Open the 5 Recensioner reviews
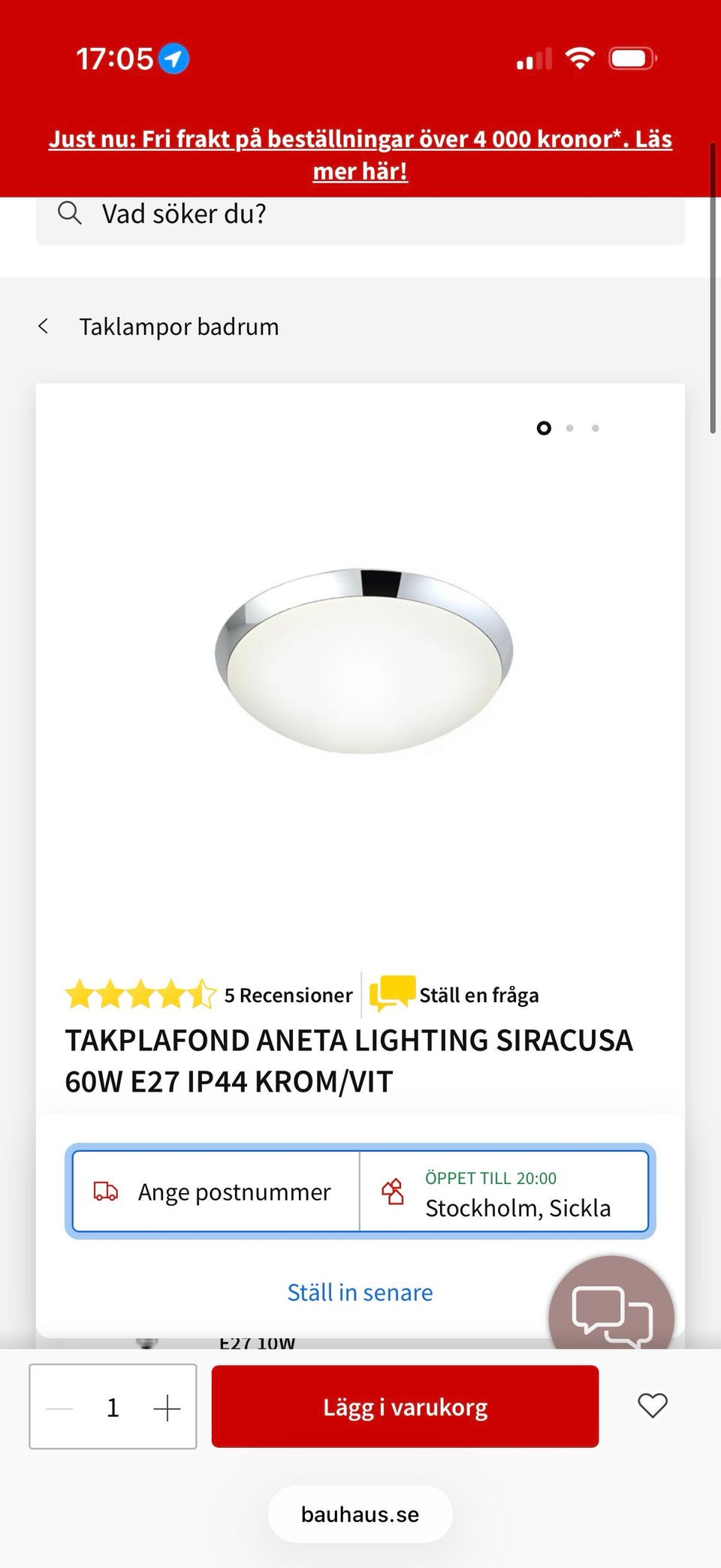 click(x=288, y=995)
